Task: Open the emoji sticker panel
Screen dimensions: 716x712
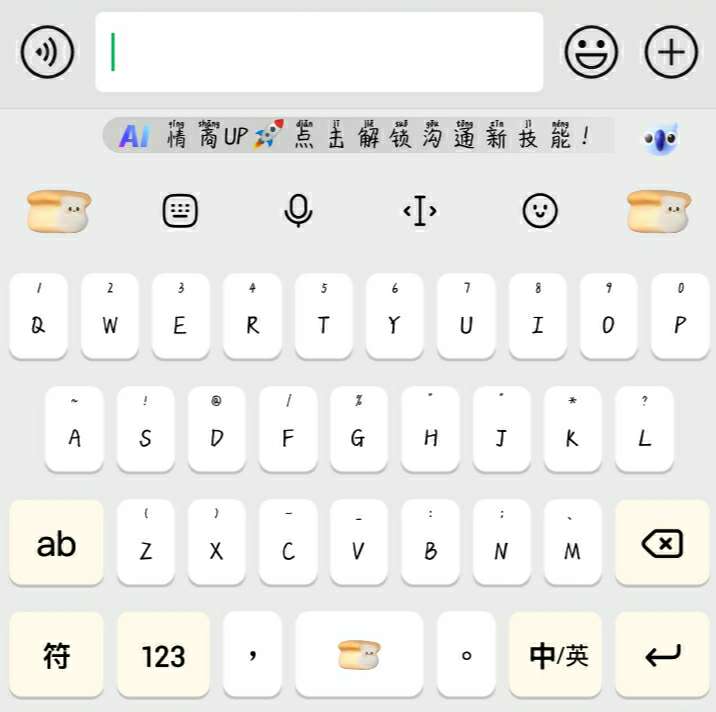Action: click(x=591, y=52)
